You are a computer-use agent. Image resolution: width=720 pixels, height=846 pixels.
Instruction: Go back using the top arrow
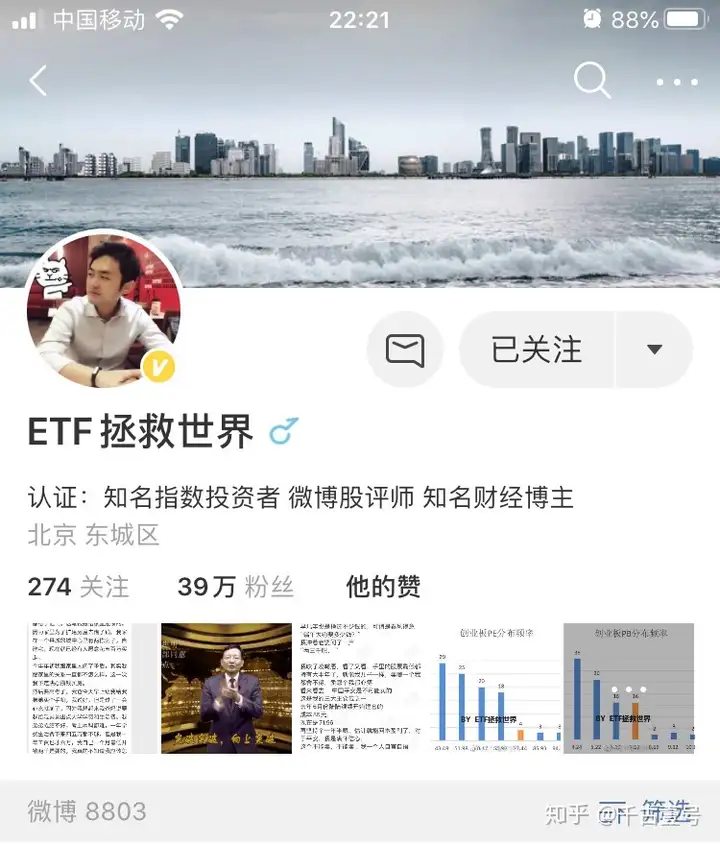pos(39,81)
